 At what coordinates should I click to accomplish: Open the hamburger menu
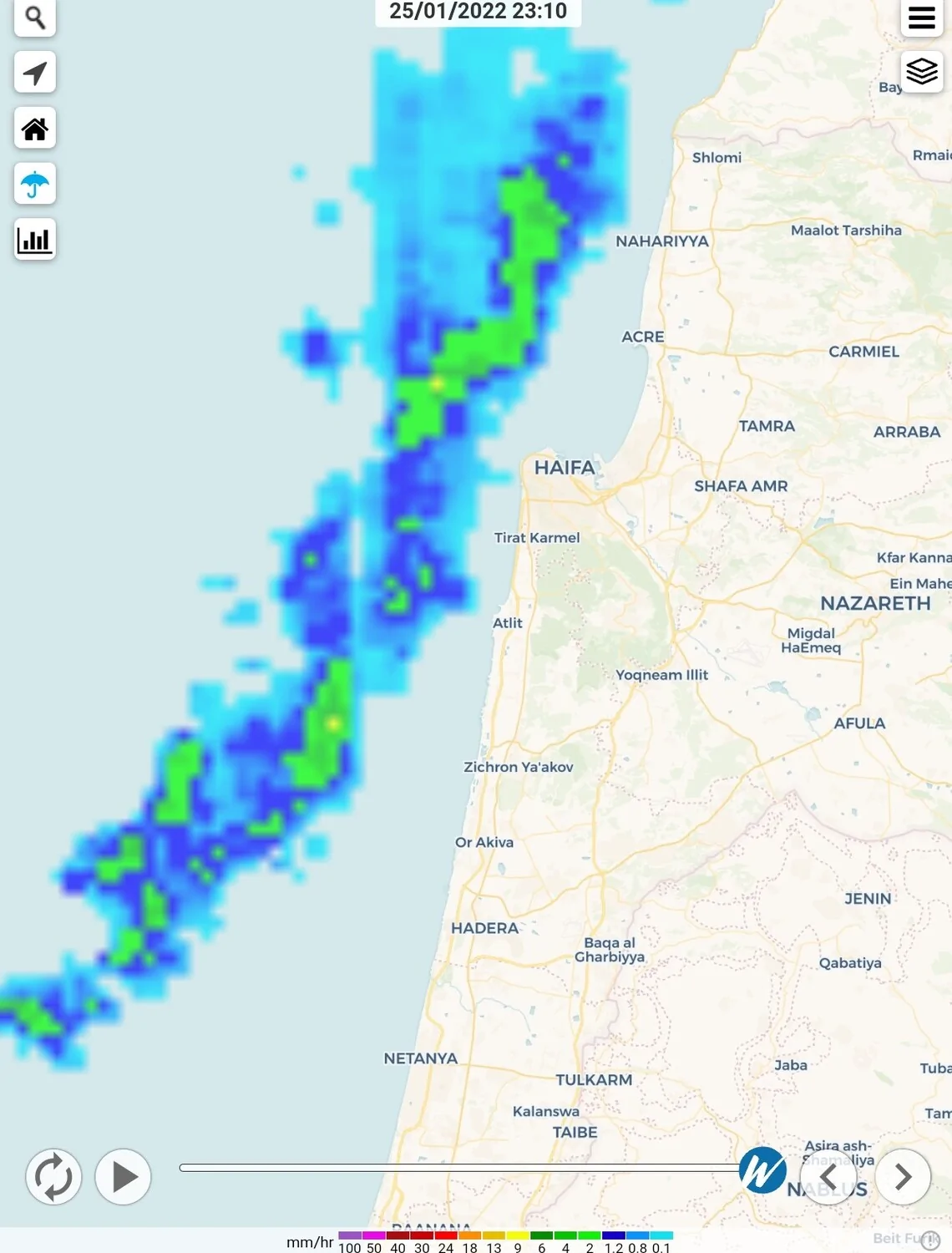coord(921,18)
